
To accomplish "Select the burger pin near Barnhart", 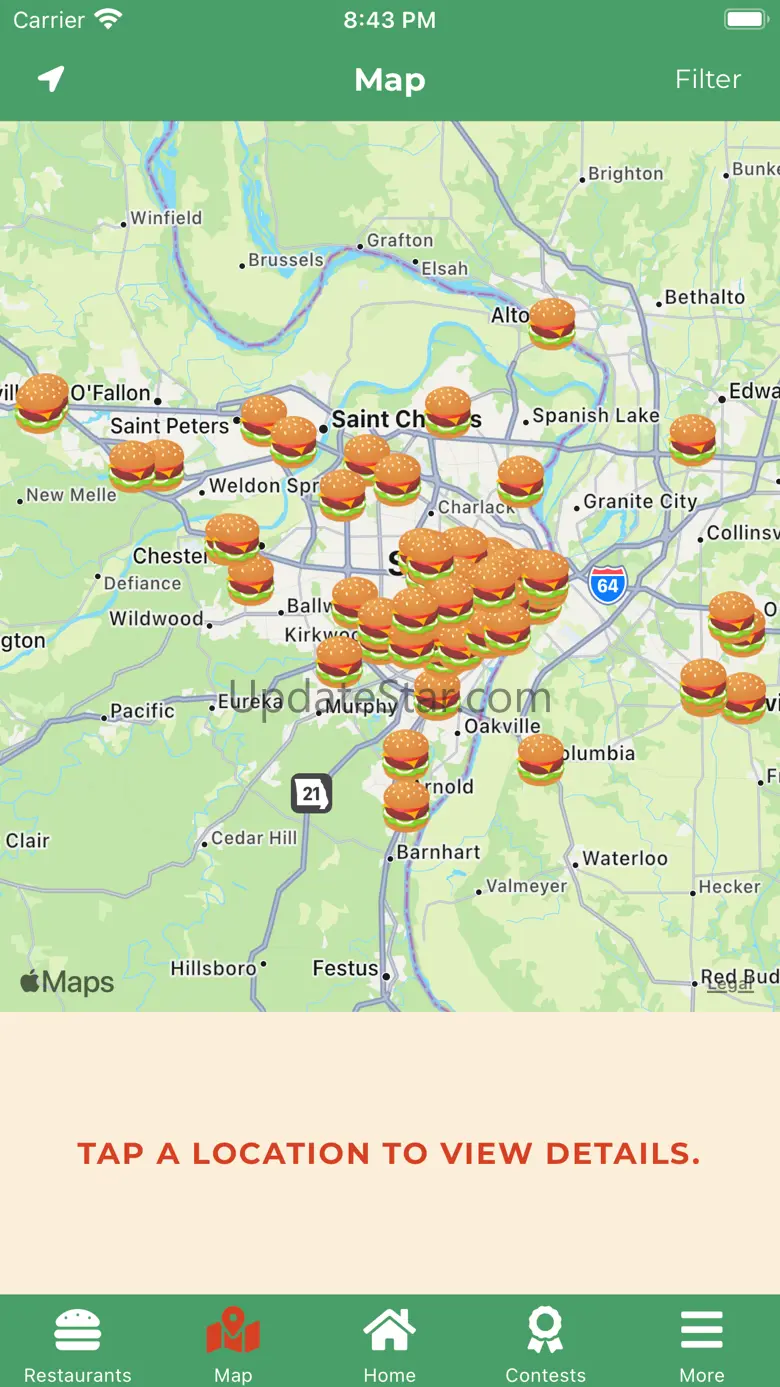I will click(406, 805).
